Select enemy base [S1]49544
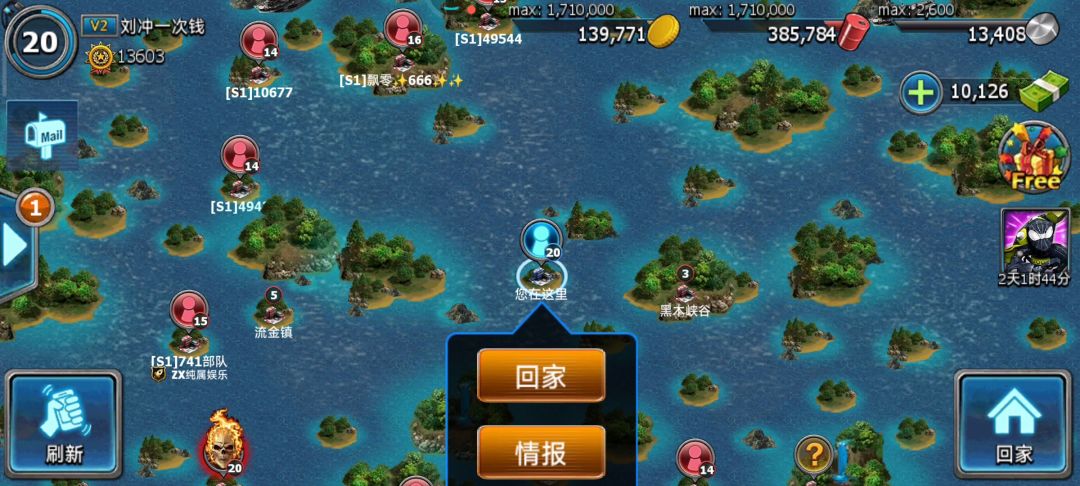This screenshot has height=486, width=1080. click(487, 18)
